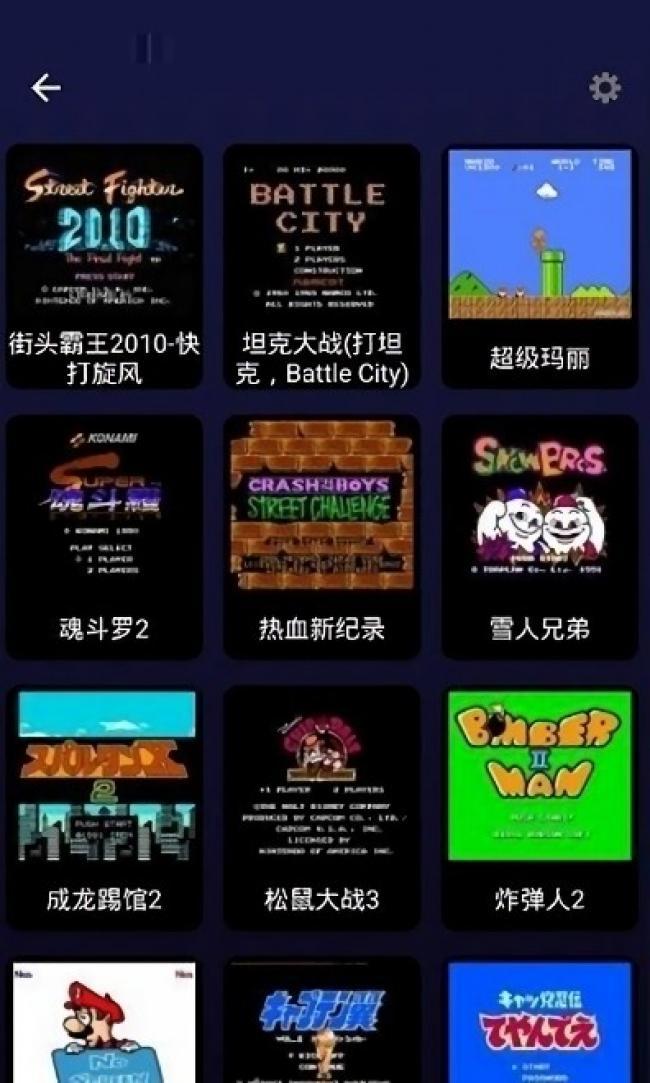Select 松鼠大战3 from the grid

tap(321, 807)
